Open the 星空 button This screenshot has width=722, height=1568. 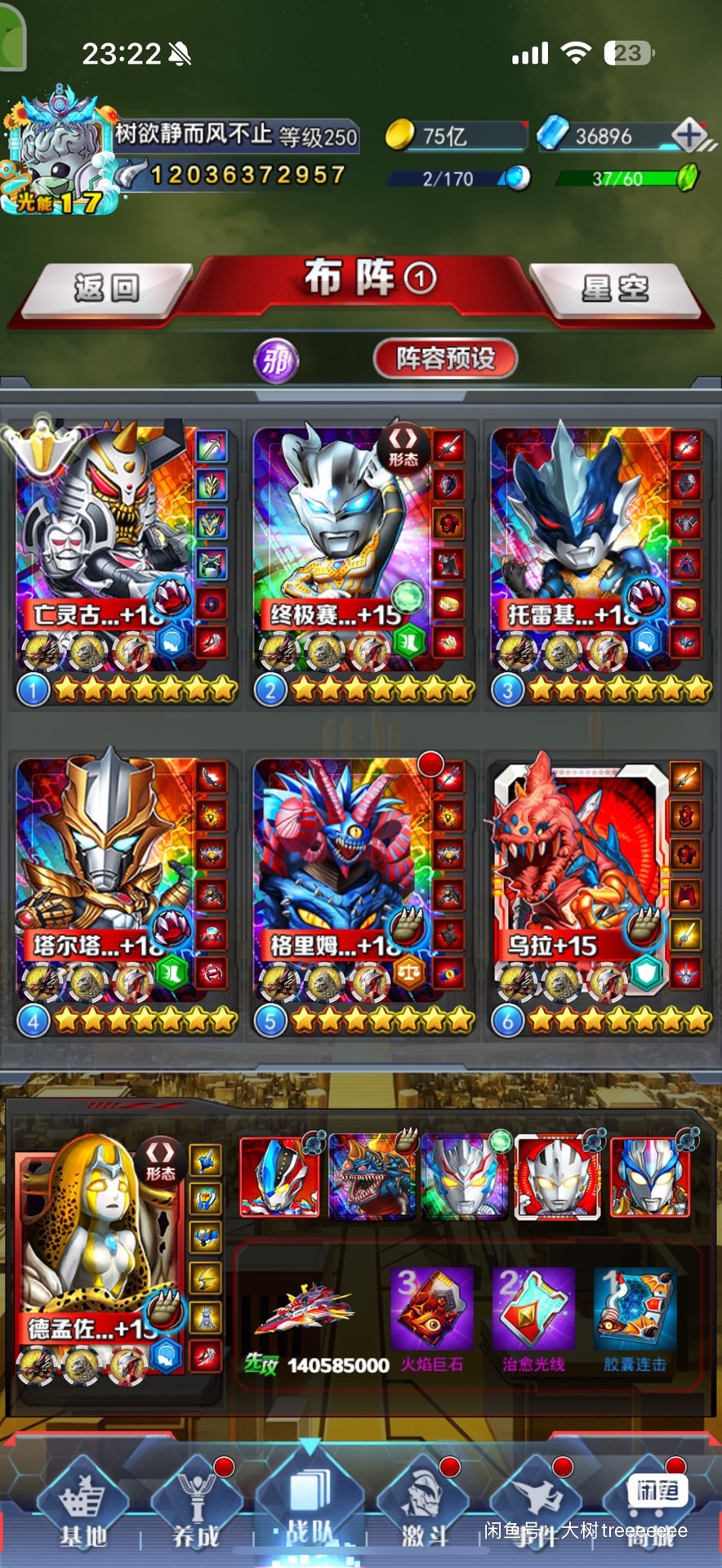point(614,288)
